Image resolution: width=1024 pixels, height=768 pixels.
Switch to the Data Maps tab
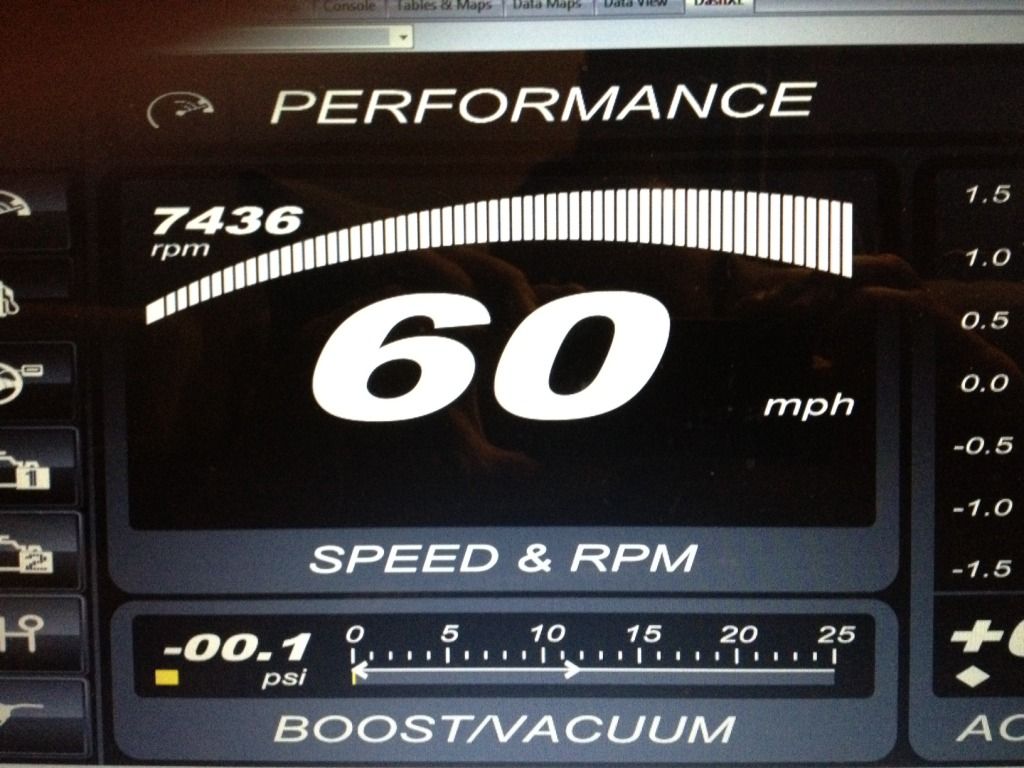pyautogui.click(x=546, y=5)
